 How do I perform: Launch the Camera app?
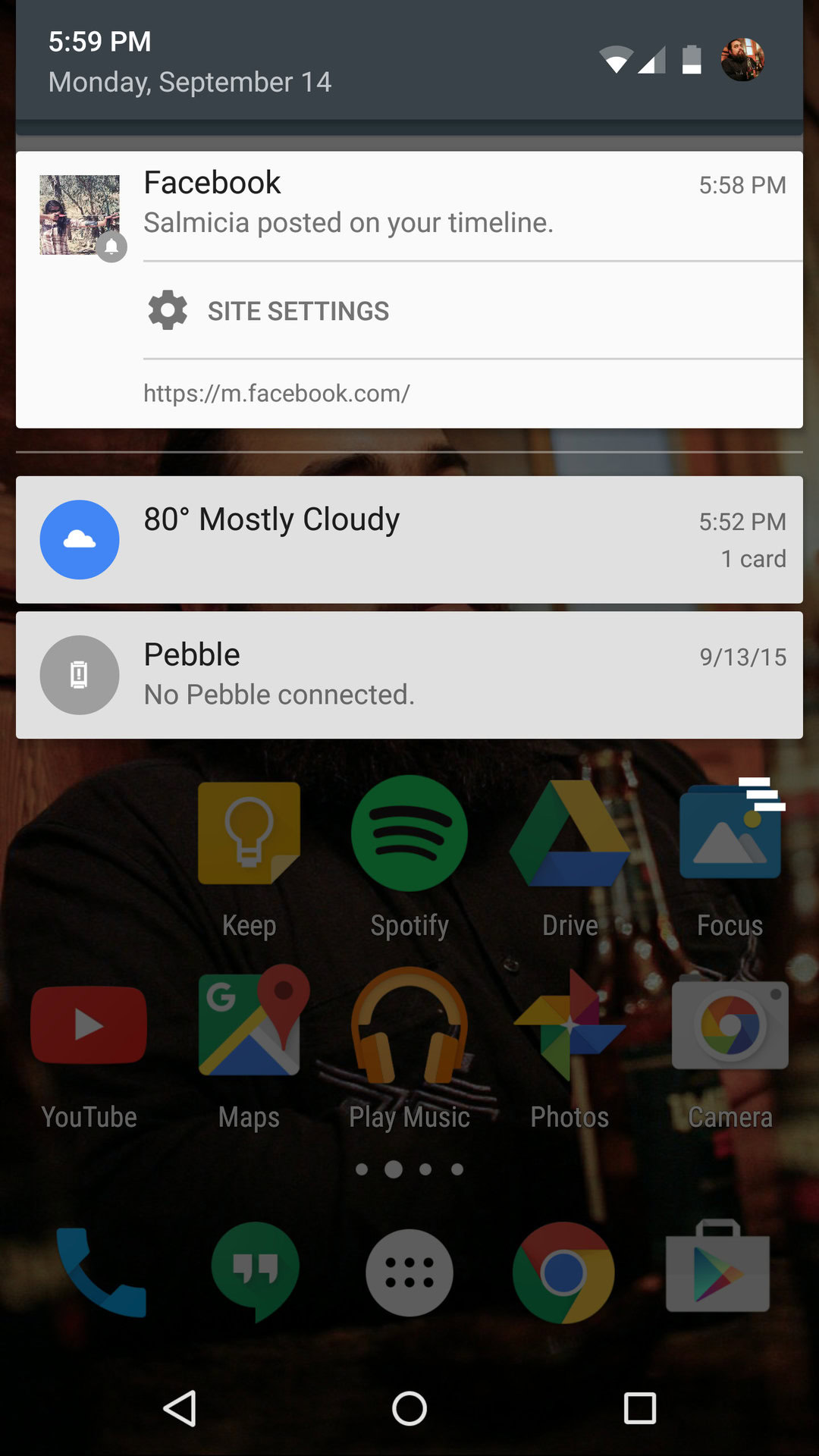point(730,1050)
